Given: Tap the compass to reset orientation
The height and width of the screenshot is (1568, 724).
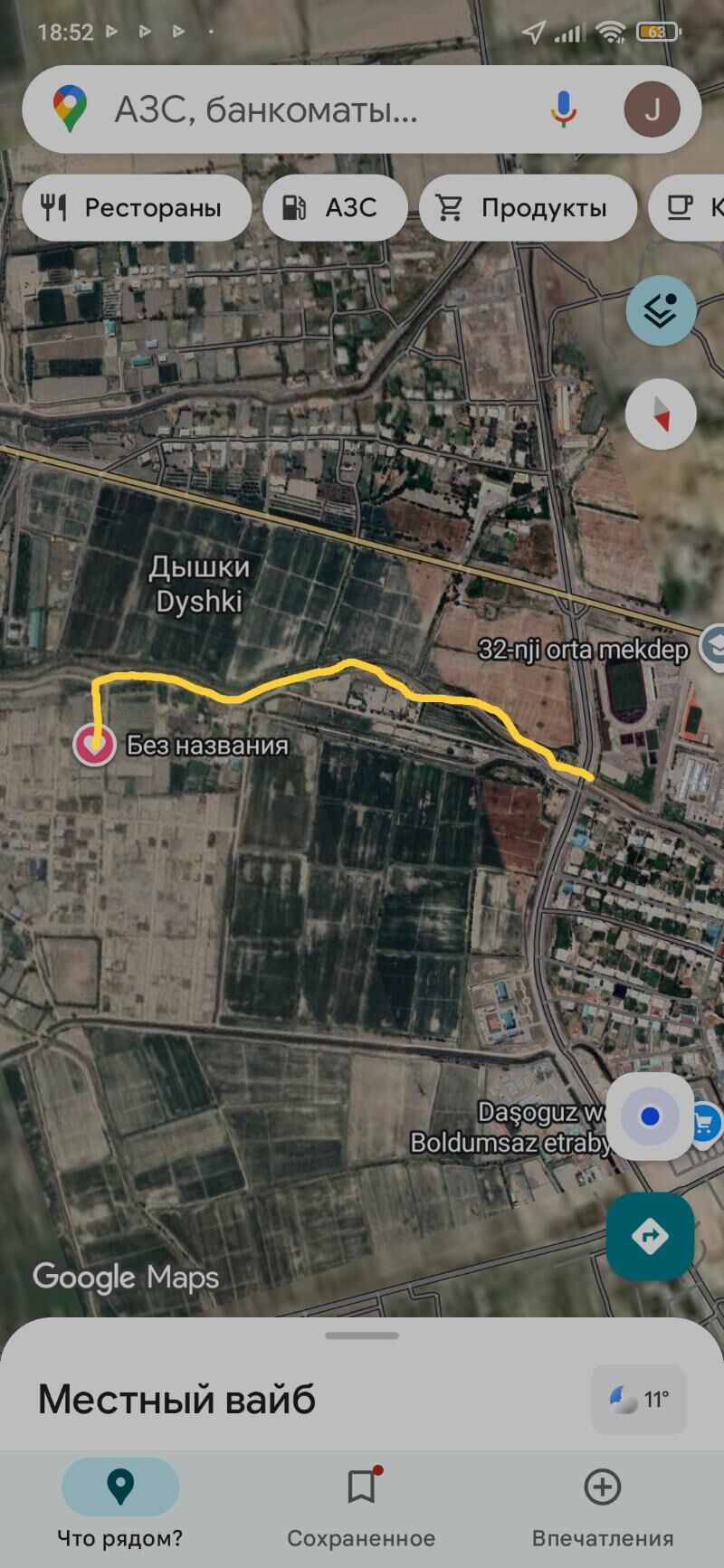Looking at the screenshot, I should pos(661,414).
